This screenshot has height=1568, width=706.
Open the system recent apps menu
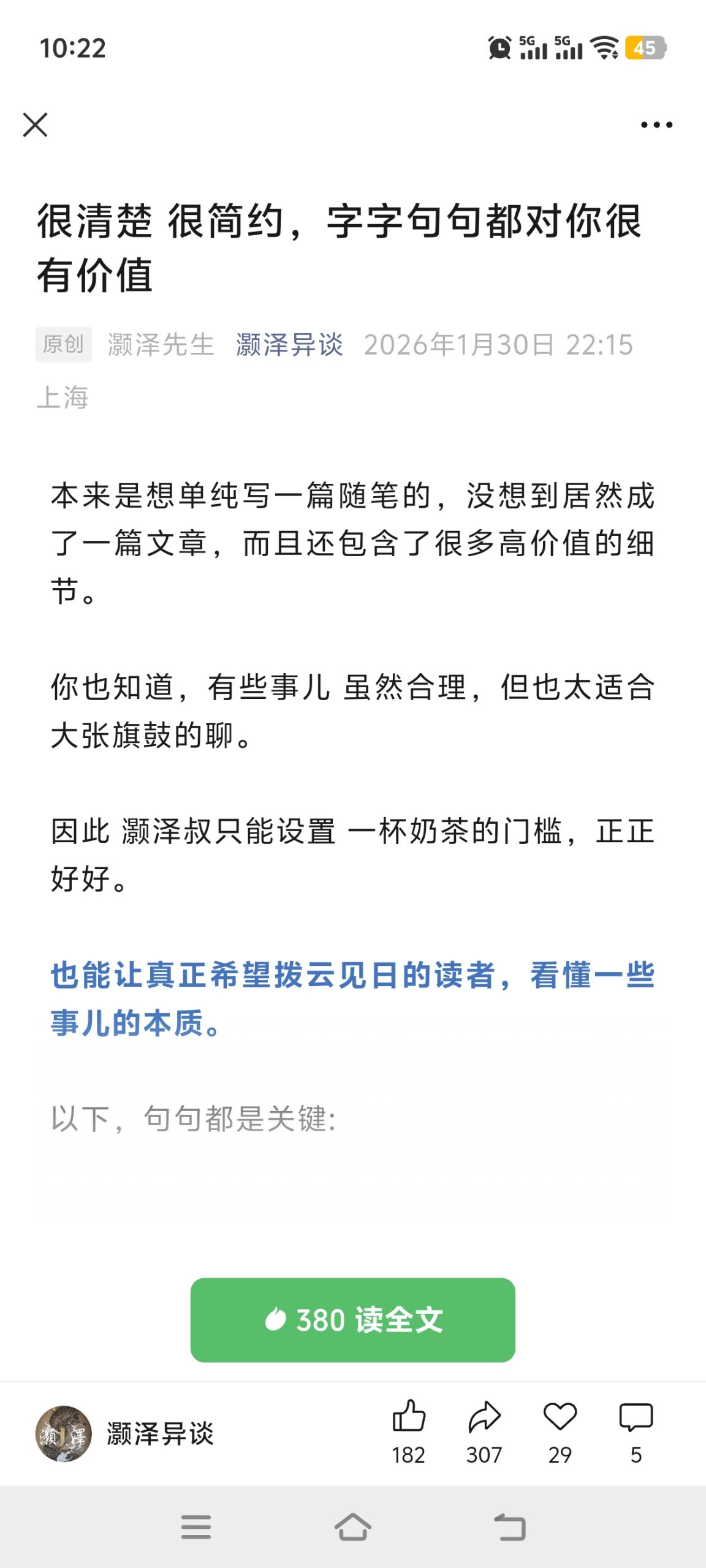(x=196, y=1527)
